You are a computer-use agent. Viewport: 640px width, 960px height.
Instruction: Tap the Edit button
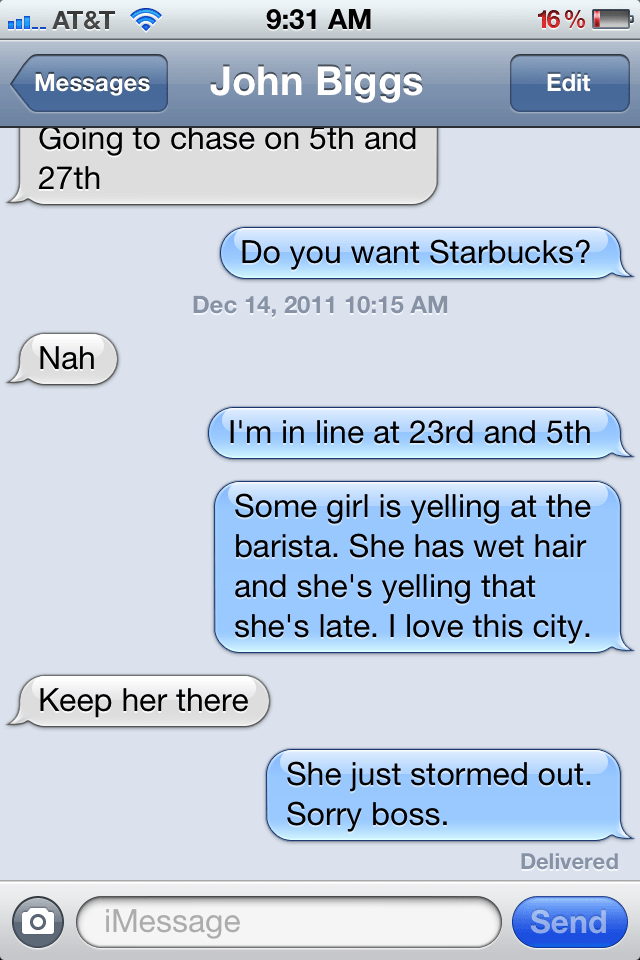coord(568,84)
